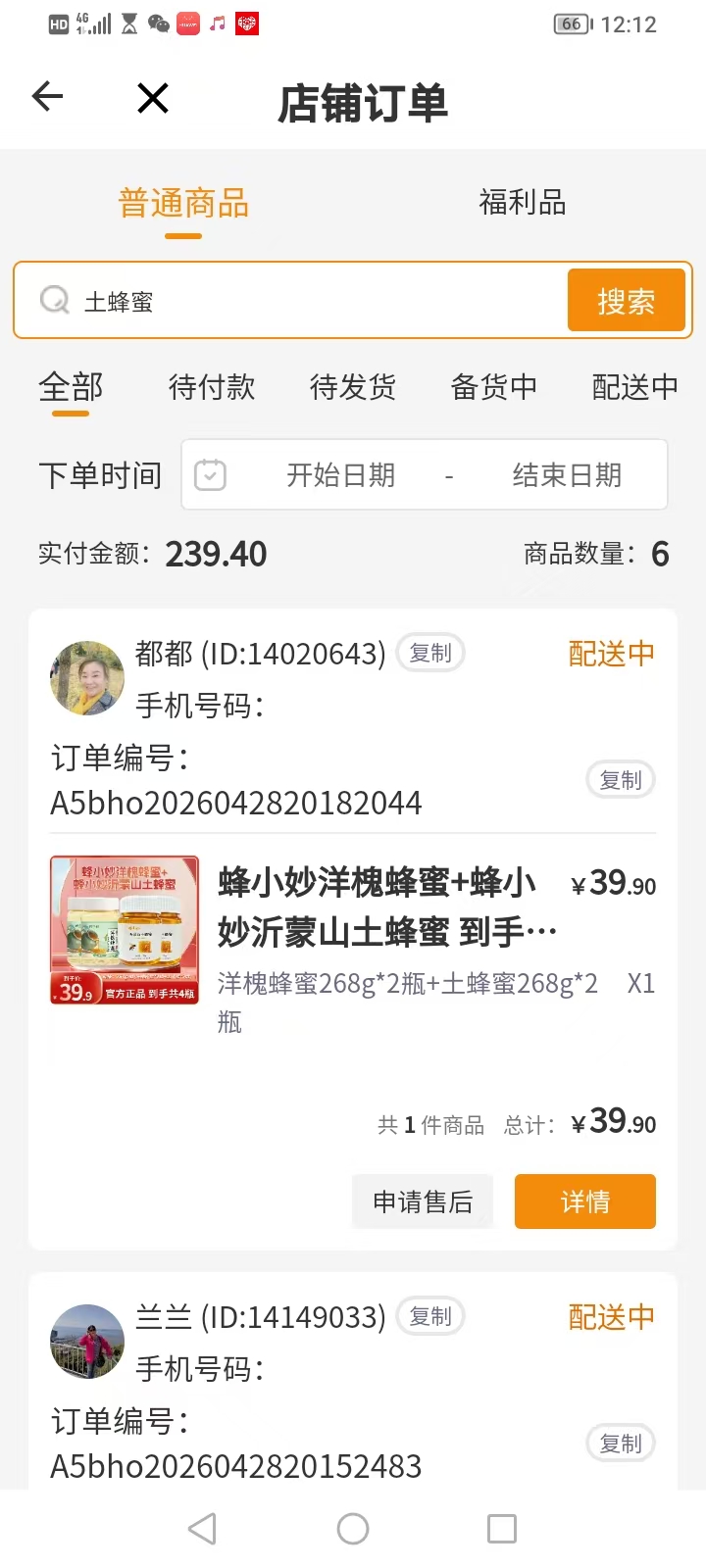The width and height of the screenshot is (706, 1568).
Task: Switch to the 福利品 tab
Action: pyautogui.click(x=523, y=202)
